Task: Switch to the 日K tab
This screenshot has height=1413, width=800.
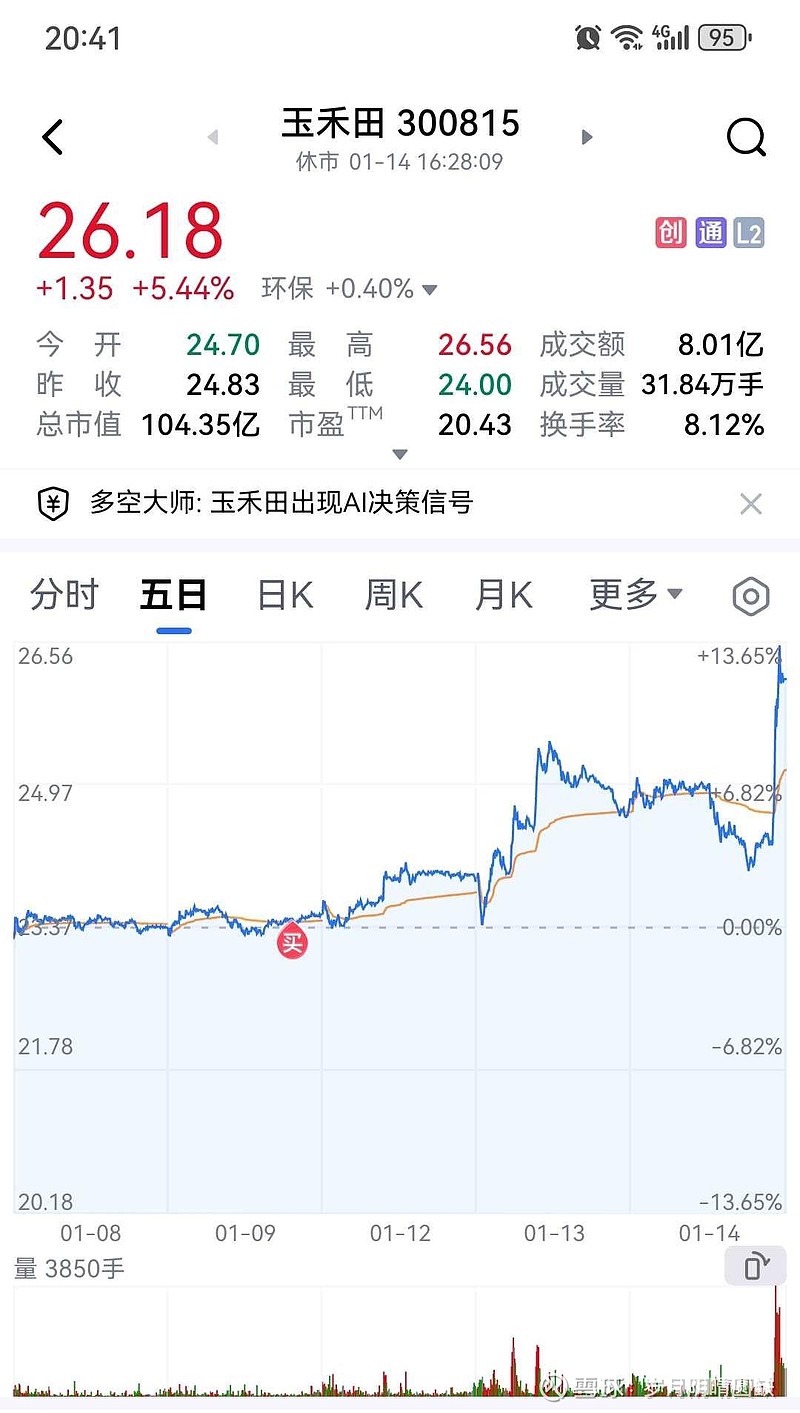Action: pyautogui.click(x=283, y=594)
